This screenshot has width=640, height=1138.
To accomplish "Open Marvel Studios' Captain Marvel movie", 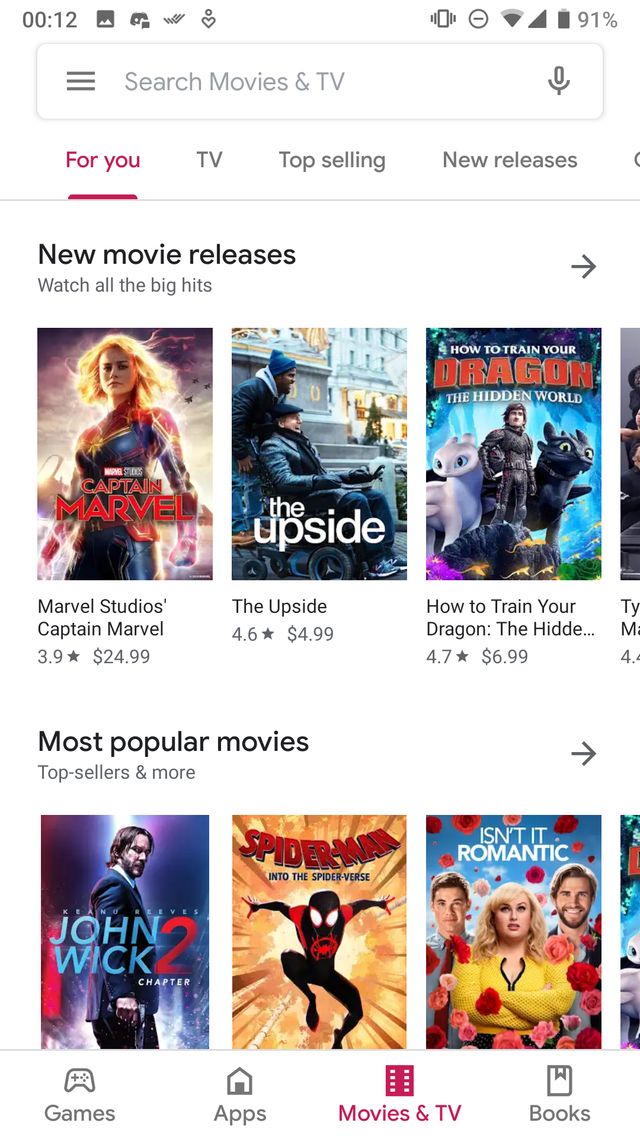I will 125,454.
